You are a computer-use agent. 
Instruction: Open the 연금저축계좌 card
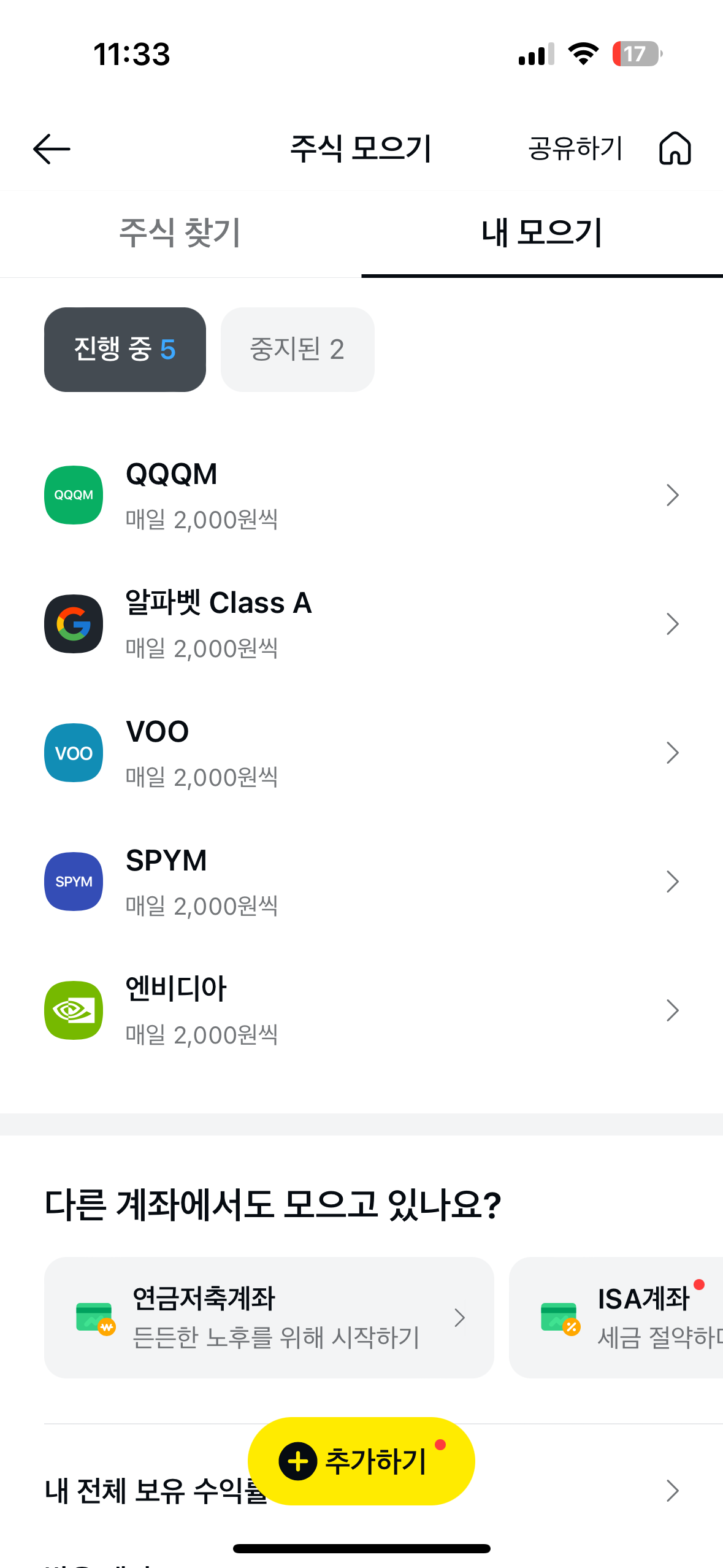(269, 1318)
